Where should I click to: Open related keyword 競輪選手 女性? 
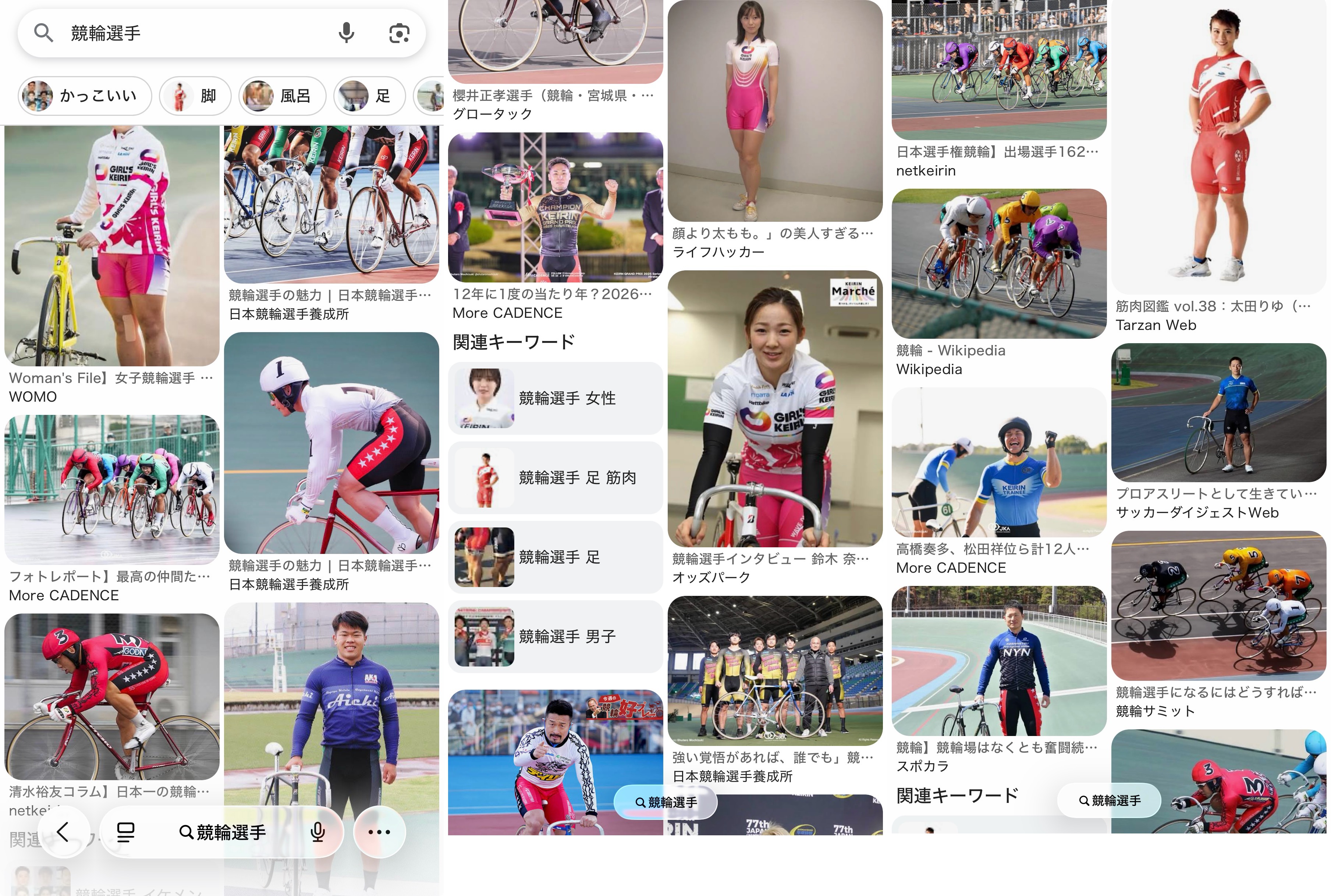tap(555, 398)
